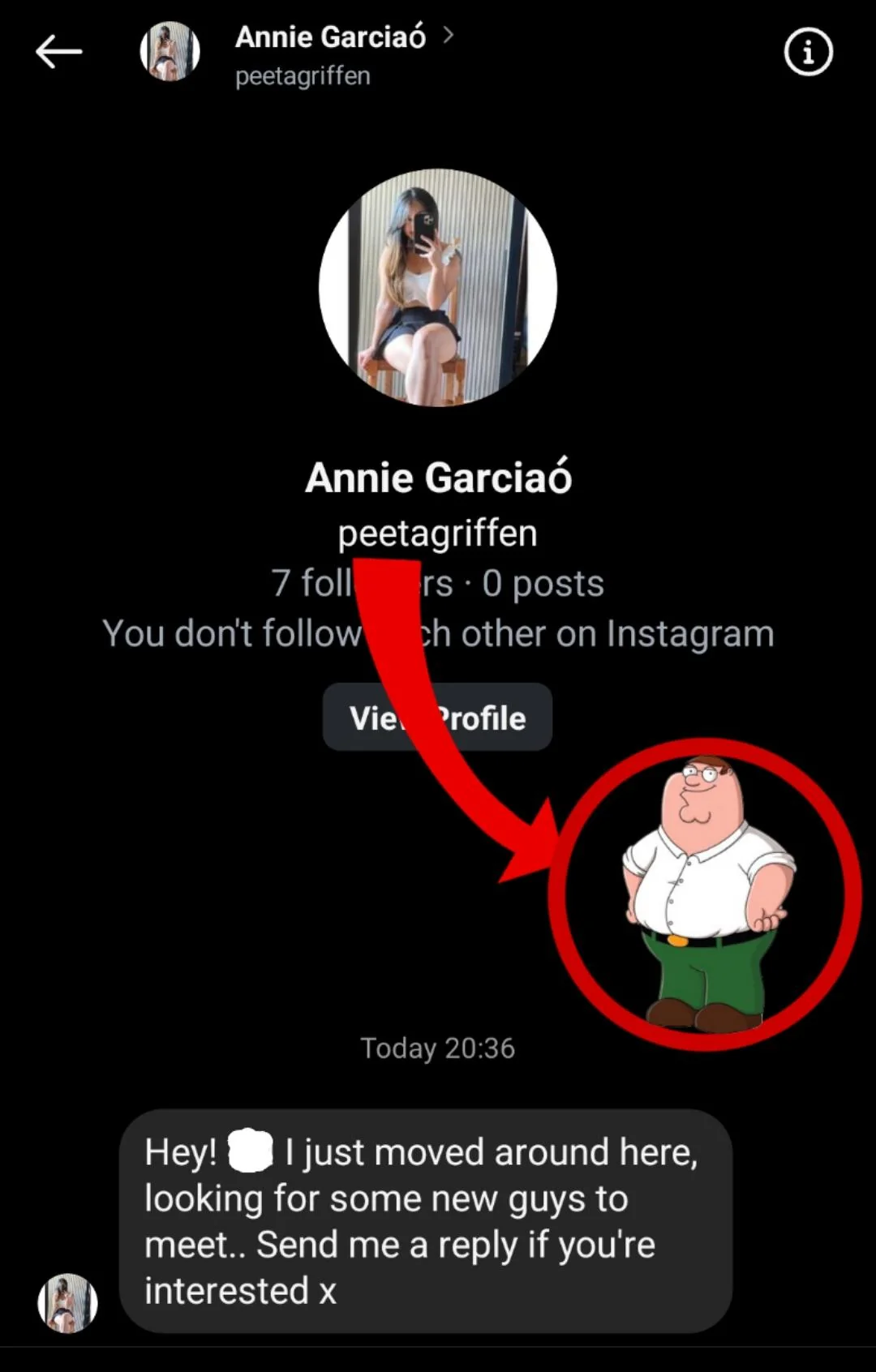Go back from the Annie Garciaó chat
The width and height of the screenshot is (876, 1372).
[x=58, y=53]
